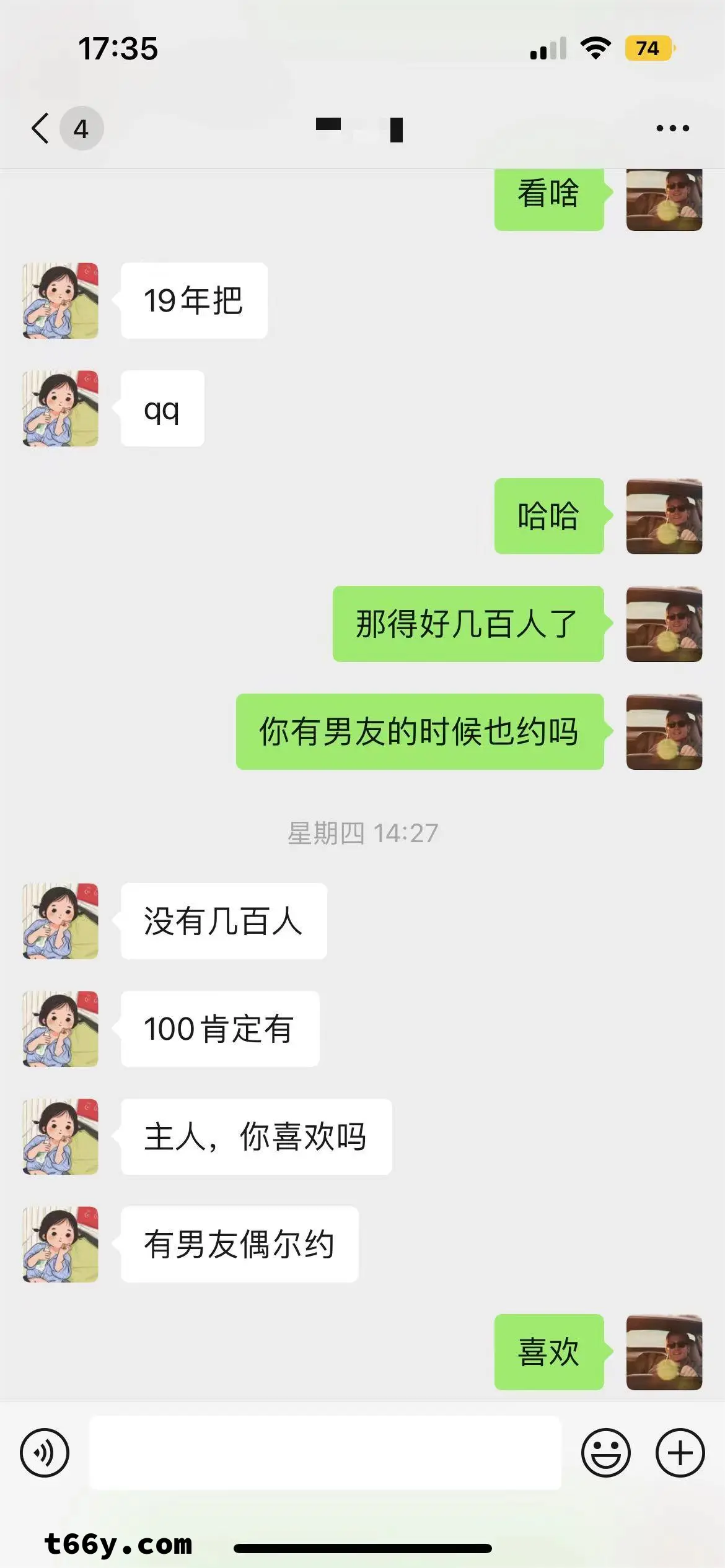Switch to voice message input
The height and width of the screenshot is (1568, 725).
click(x=45, y=1452)
